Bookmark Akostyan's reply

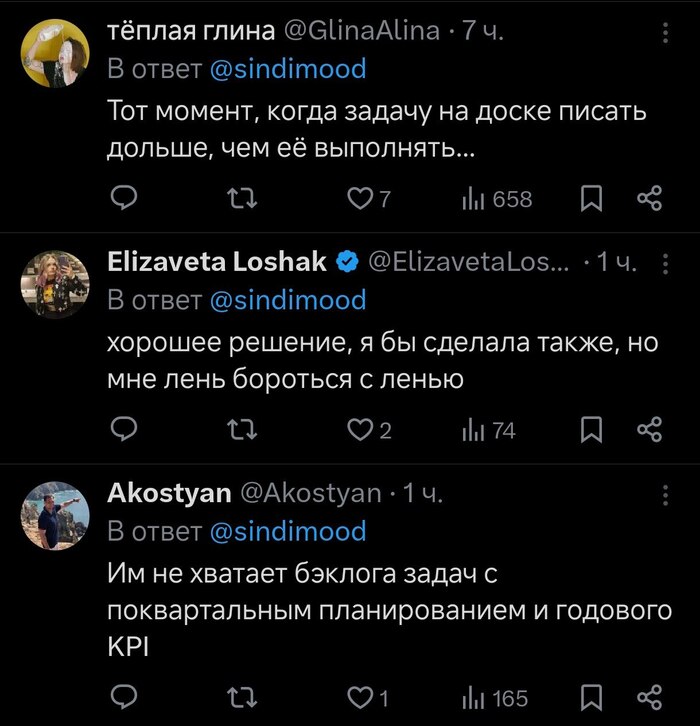[592, 697]
